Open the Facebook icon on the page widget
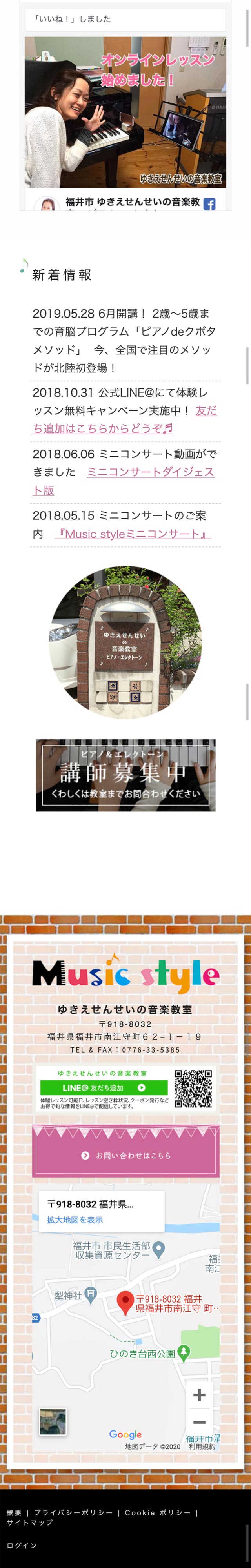Image resolution: width=251 pixels, height=1568 pixels. [209, 204]
